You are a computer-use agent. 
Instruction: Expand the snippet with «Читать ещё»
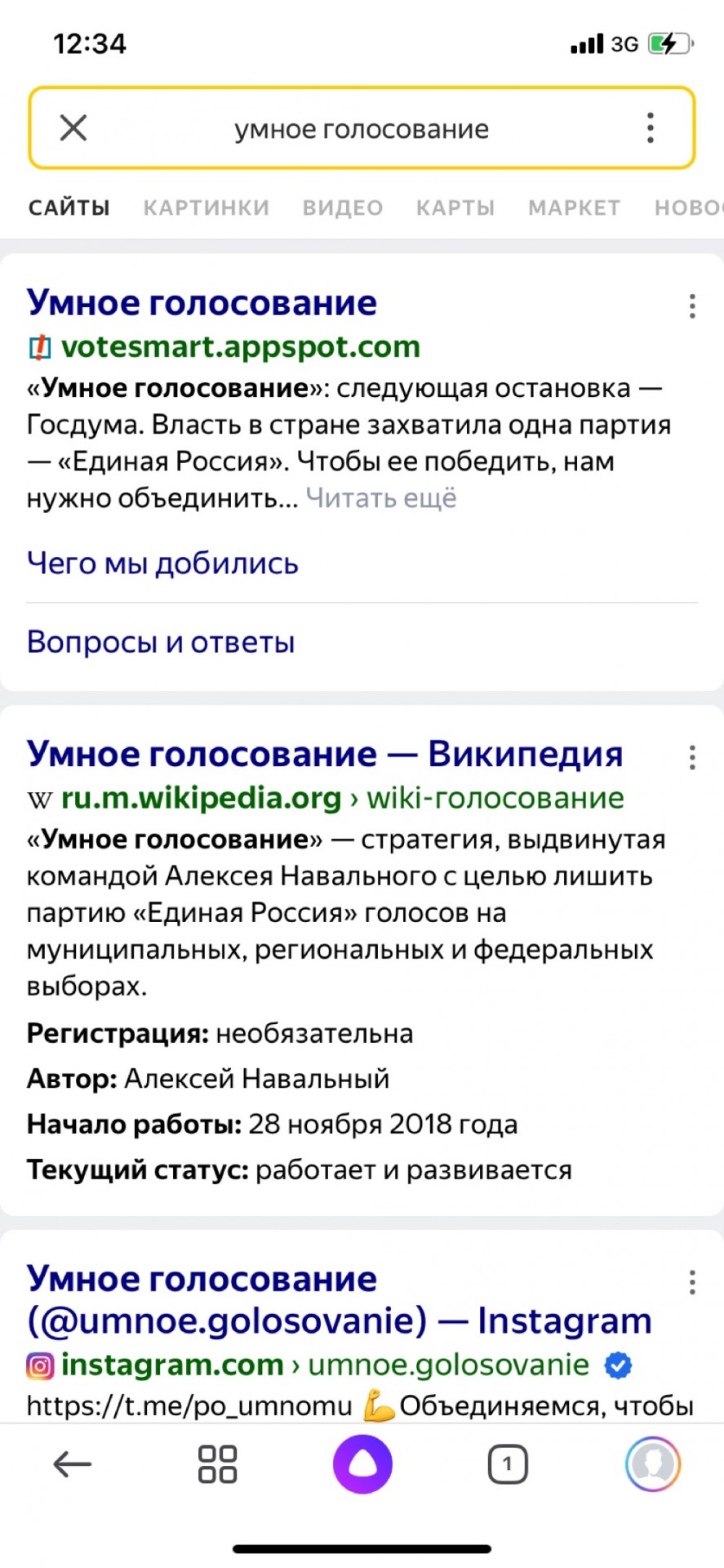click(x=381, y=497)
